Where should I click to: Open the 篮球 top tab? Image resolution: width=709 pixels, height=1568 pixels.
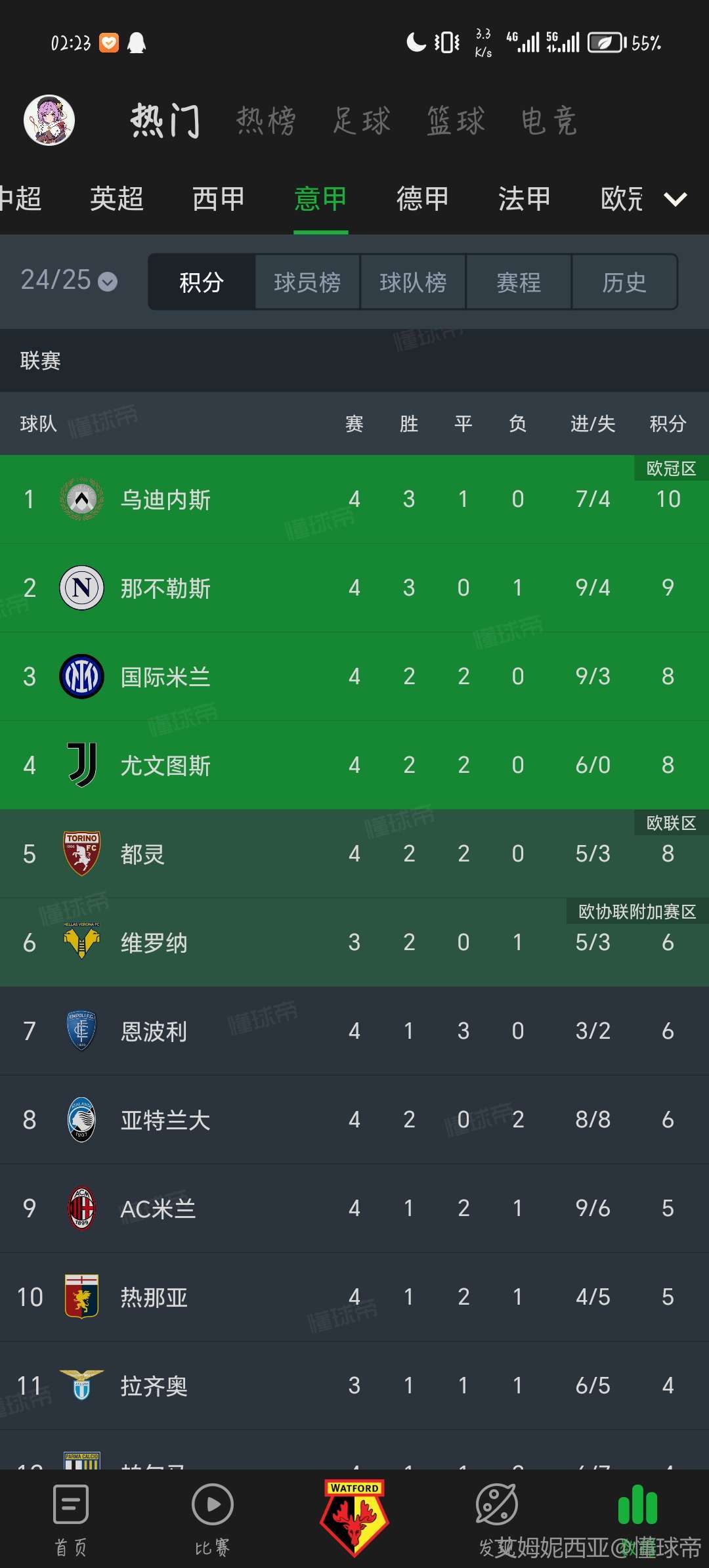pyautogui.click(x=456, y=121)
